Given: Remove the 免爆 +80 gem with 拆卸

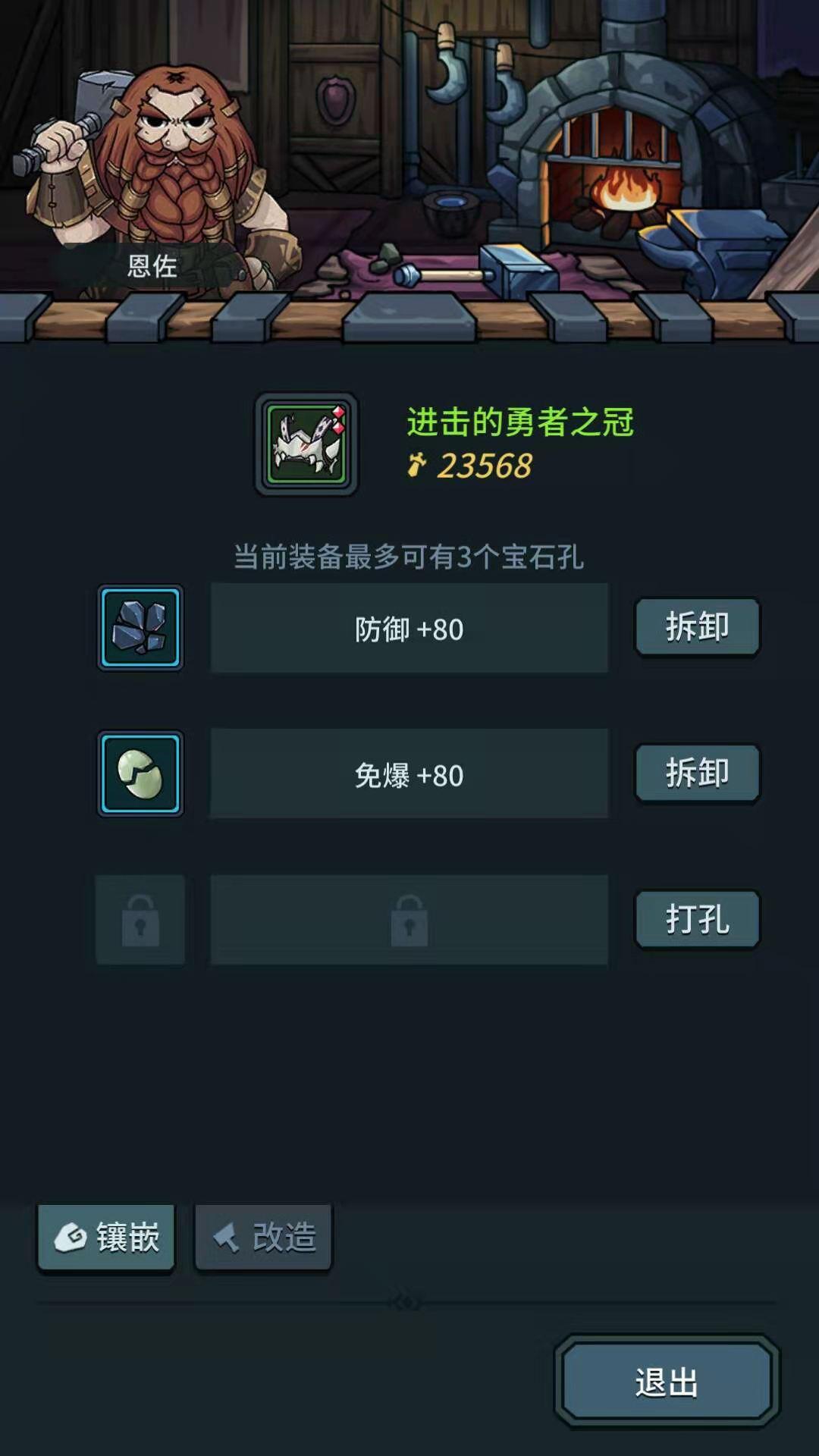Looking at the screenshot, I should click(x=697, y=773).
